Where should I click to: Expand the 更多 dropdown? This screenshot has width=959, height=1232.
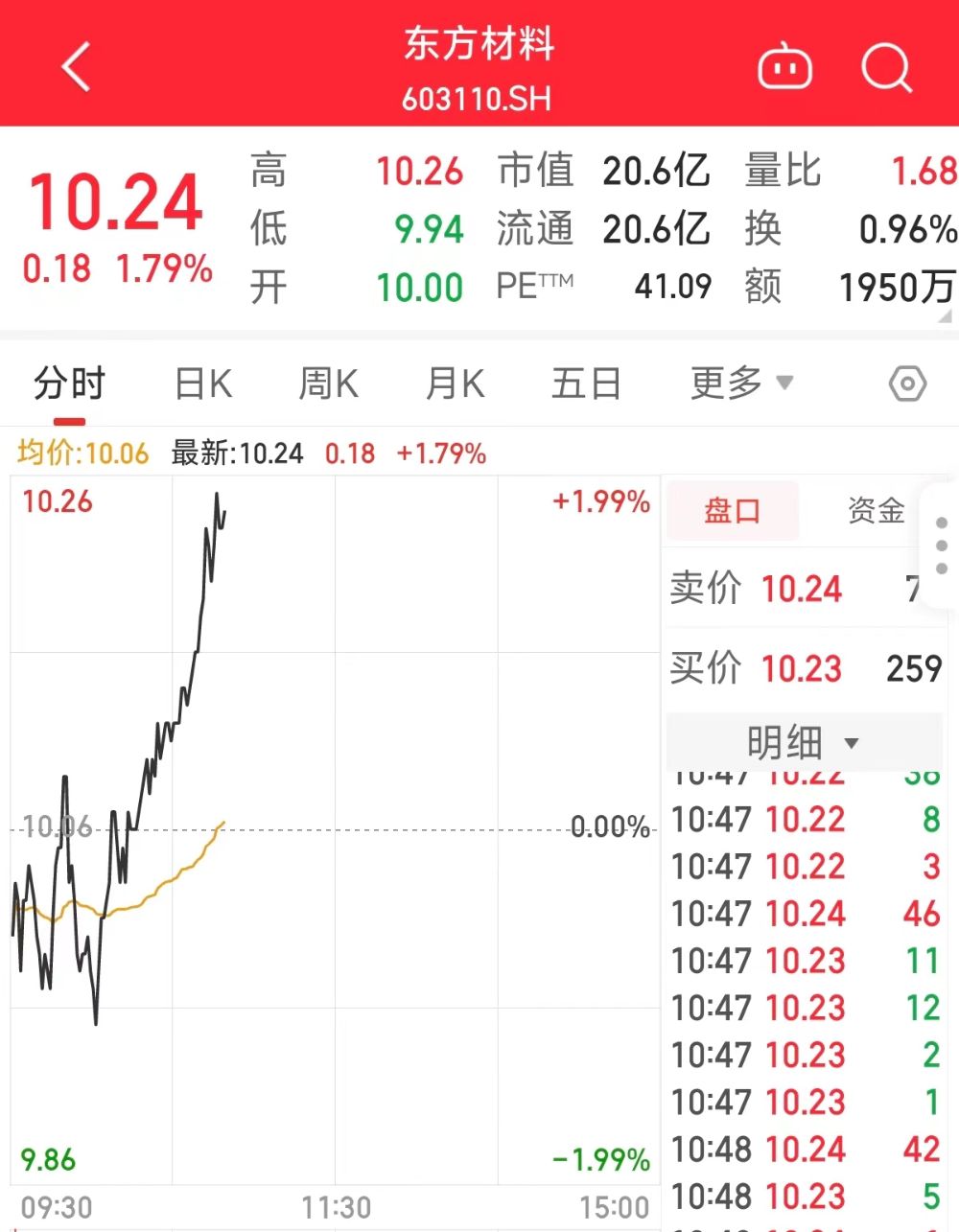[741, 384]
